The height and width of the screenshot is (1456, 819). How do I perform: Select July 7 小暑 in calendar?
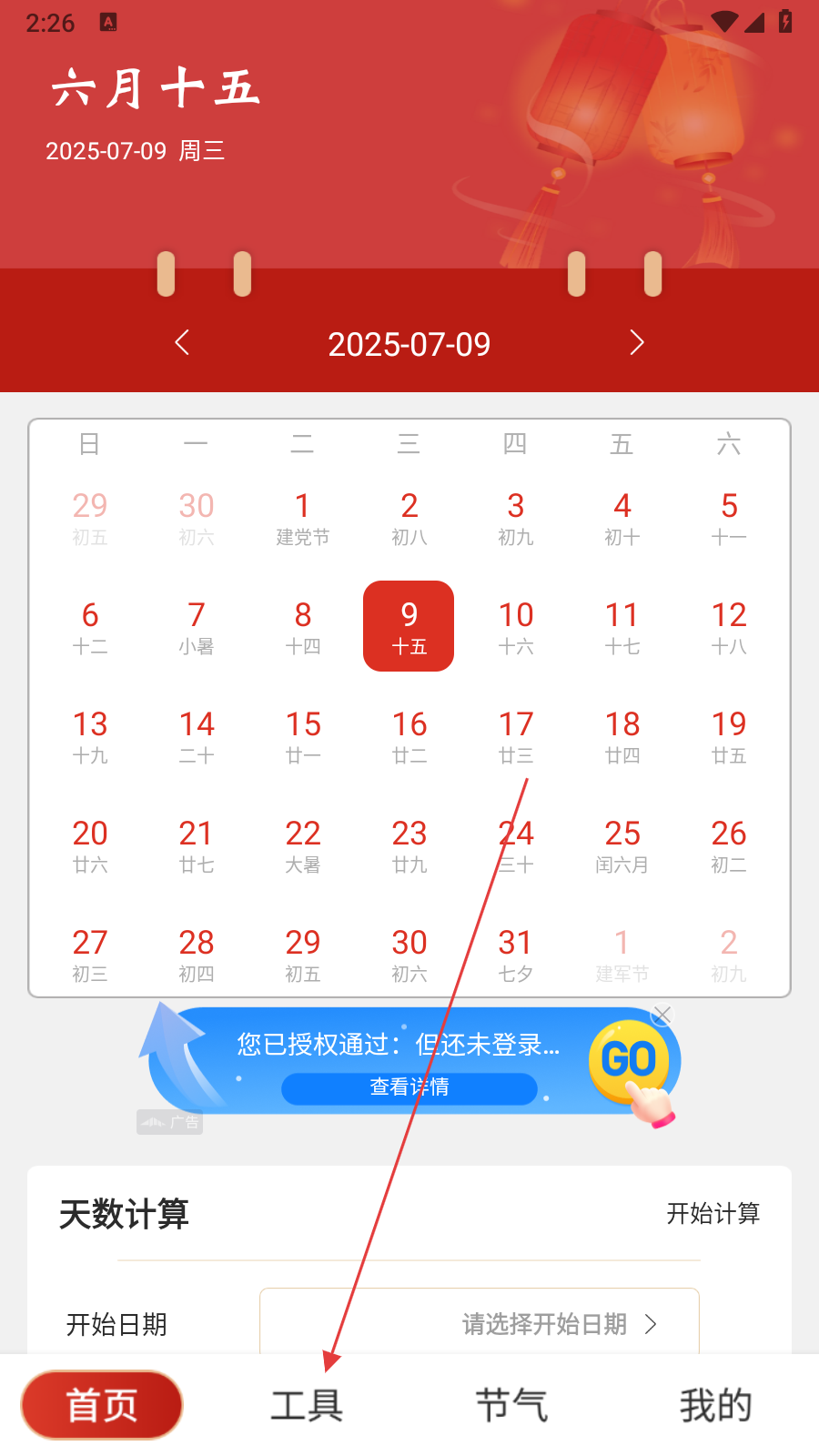[197, 627]
